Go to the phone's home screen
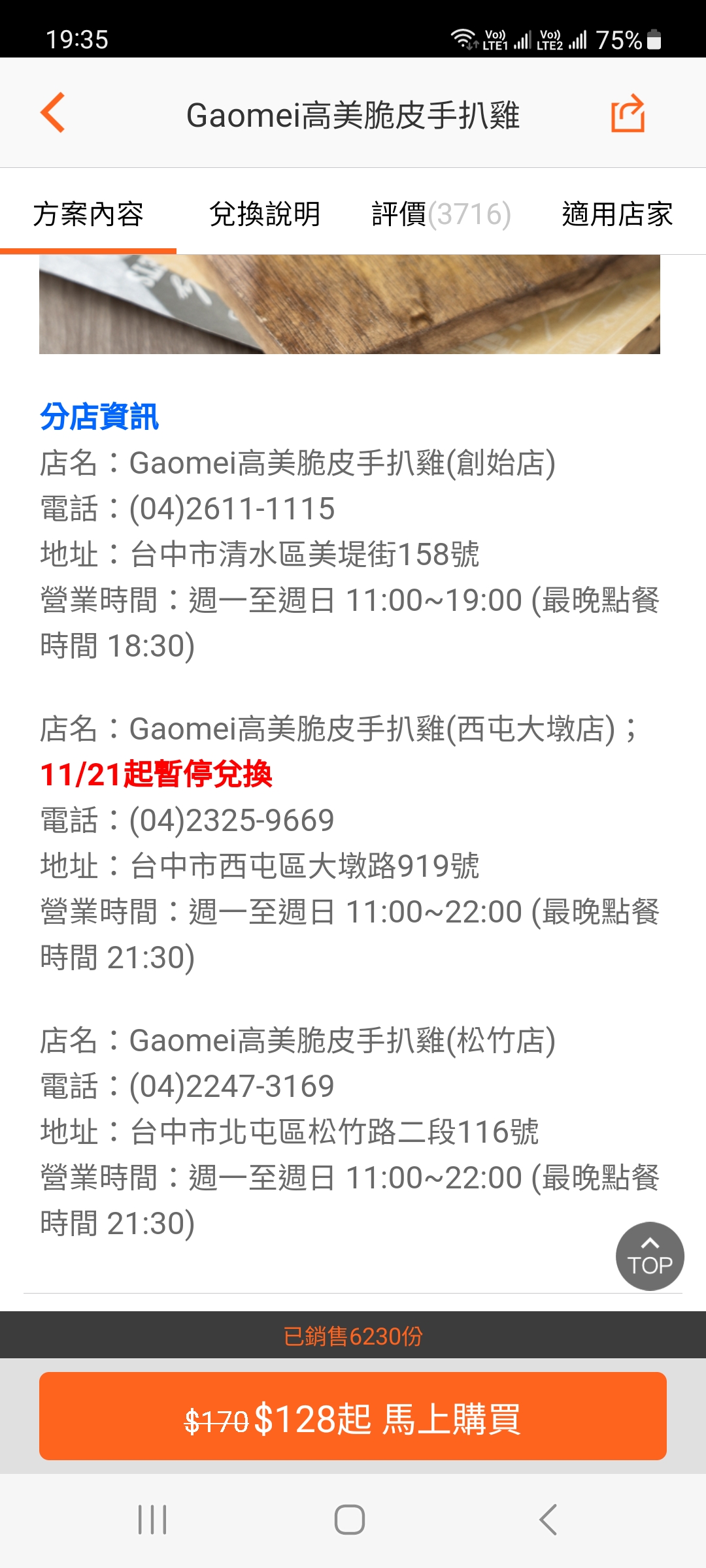Image resolution: width=706 pixels, height=1568 pixels. tap(350, 1520)
